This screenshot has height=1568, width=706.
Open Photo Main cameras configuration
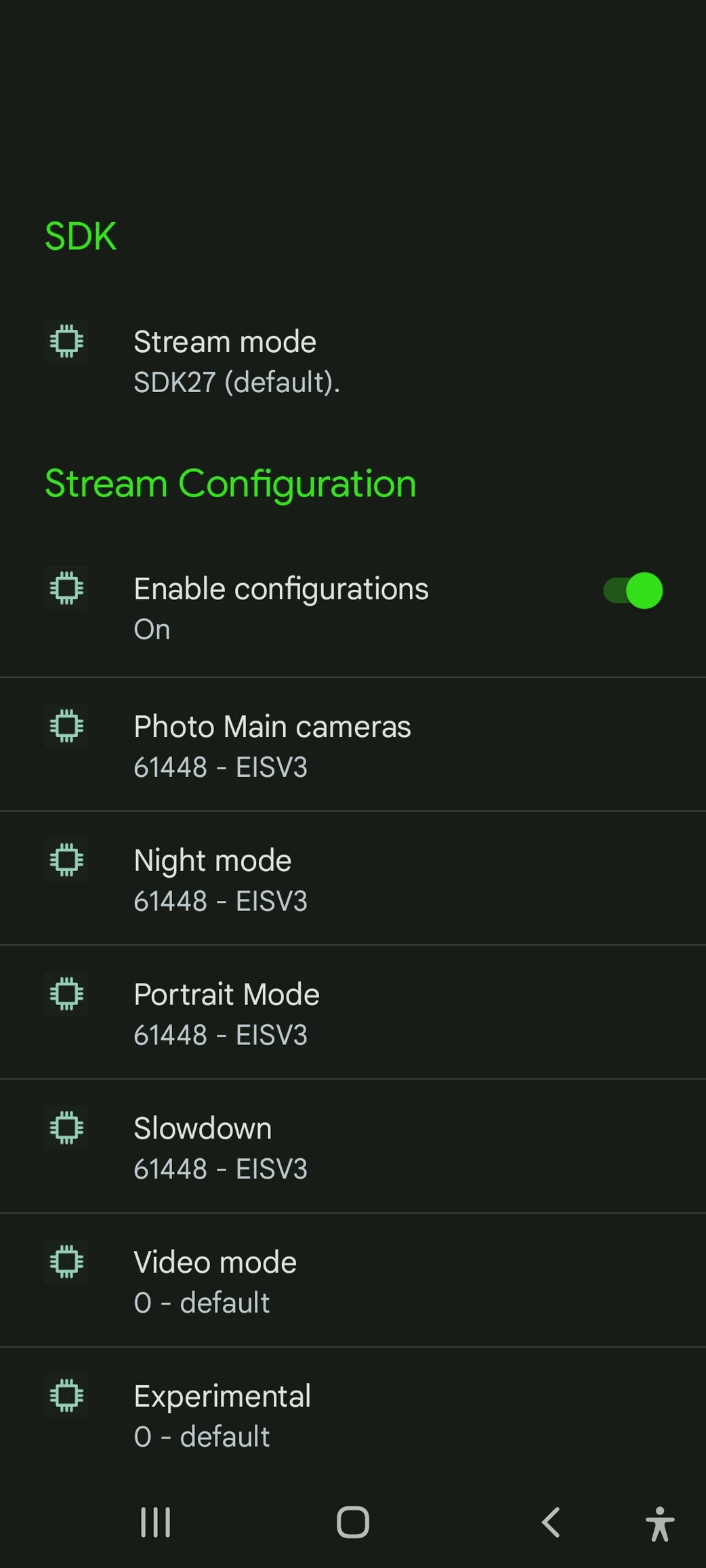[x=353, y=745]
